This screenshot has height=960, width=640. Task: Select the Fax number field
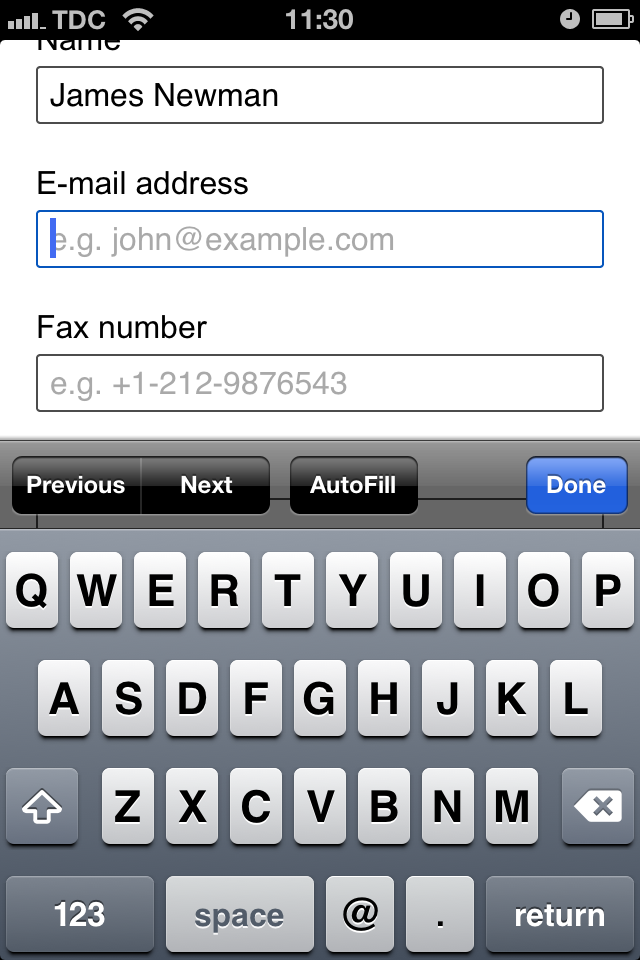coord(320,383)
